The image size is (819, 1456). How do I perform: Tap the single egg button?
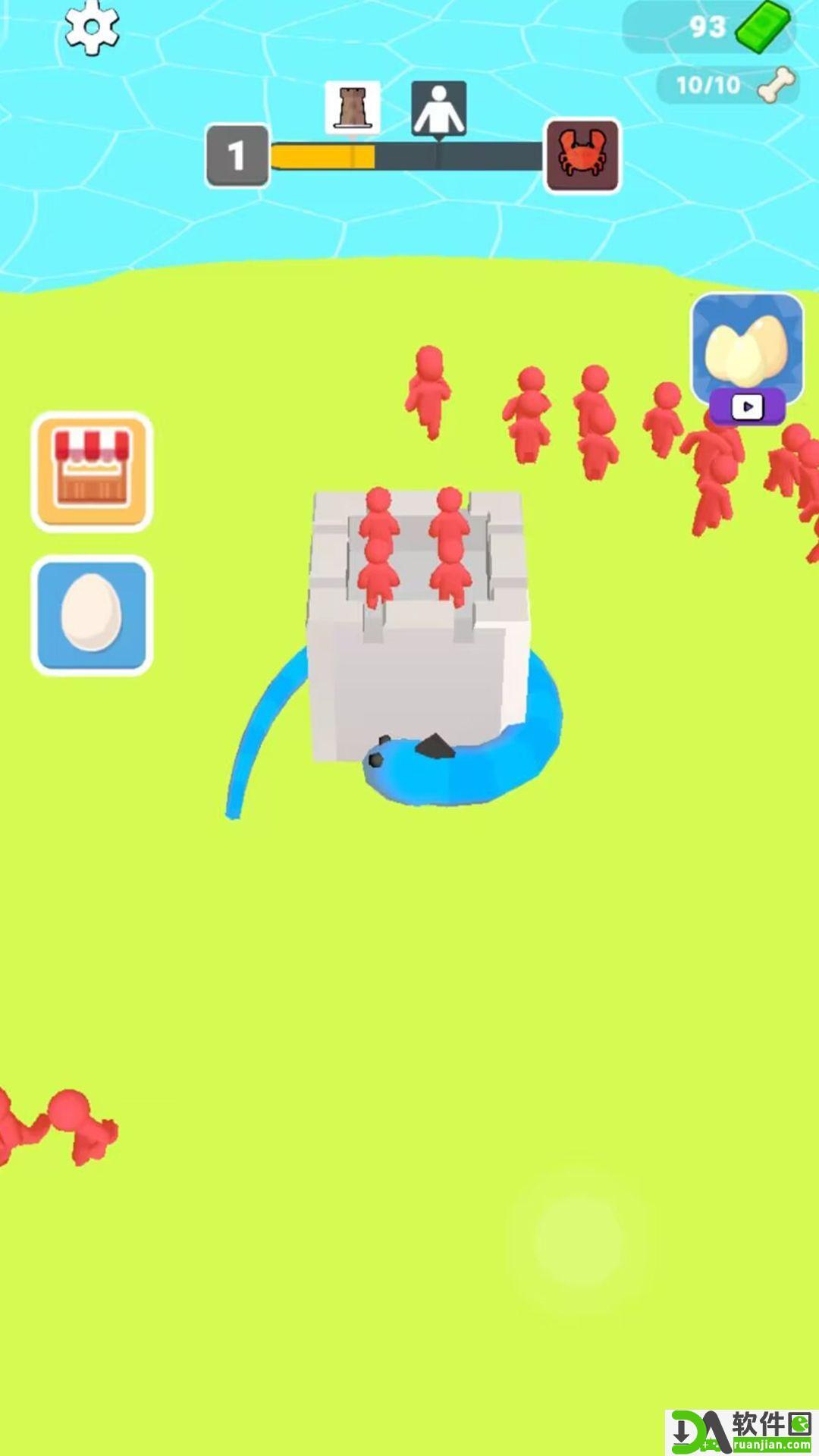click(x=92, y=615)
